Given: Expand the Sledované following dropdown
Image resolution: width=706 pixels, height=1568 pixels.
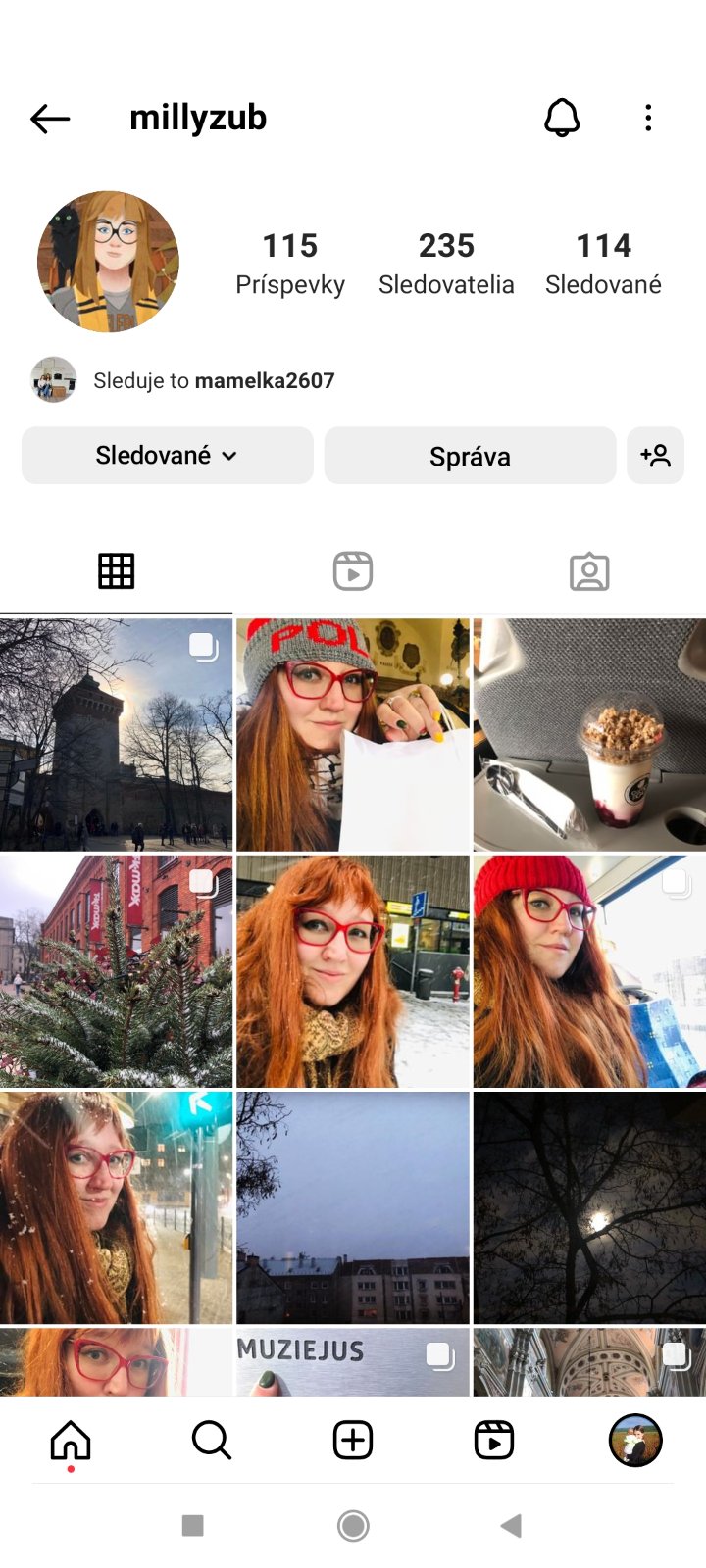Looking at the screenshot, I should pos(167,456).
